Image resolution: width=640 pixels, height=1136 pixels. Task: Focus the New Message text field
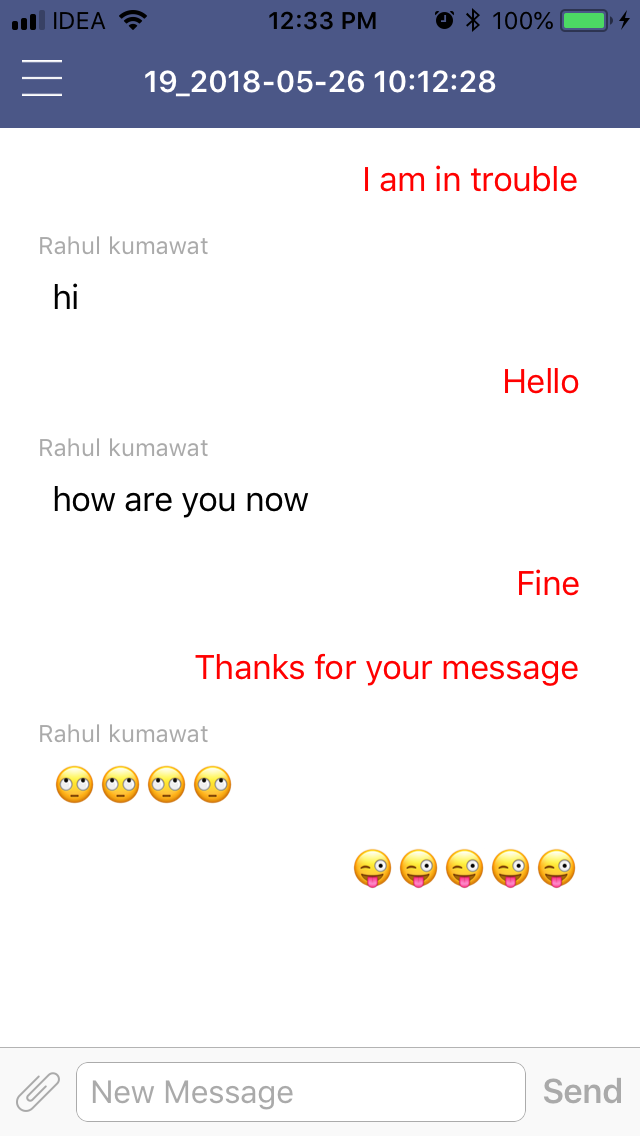(300, 1092)
